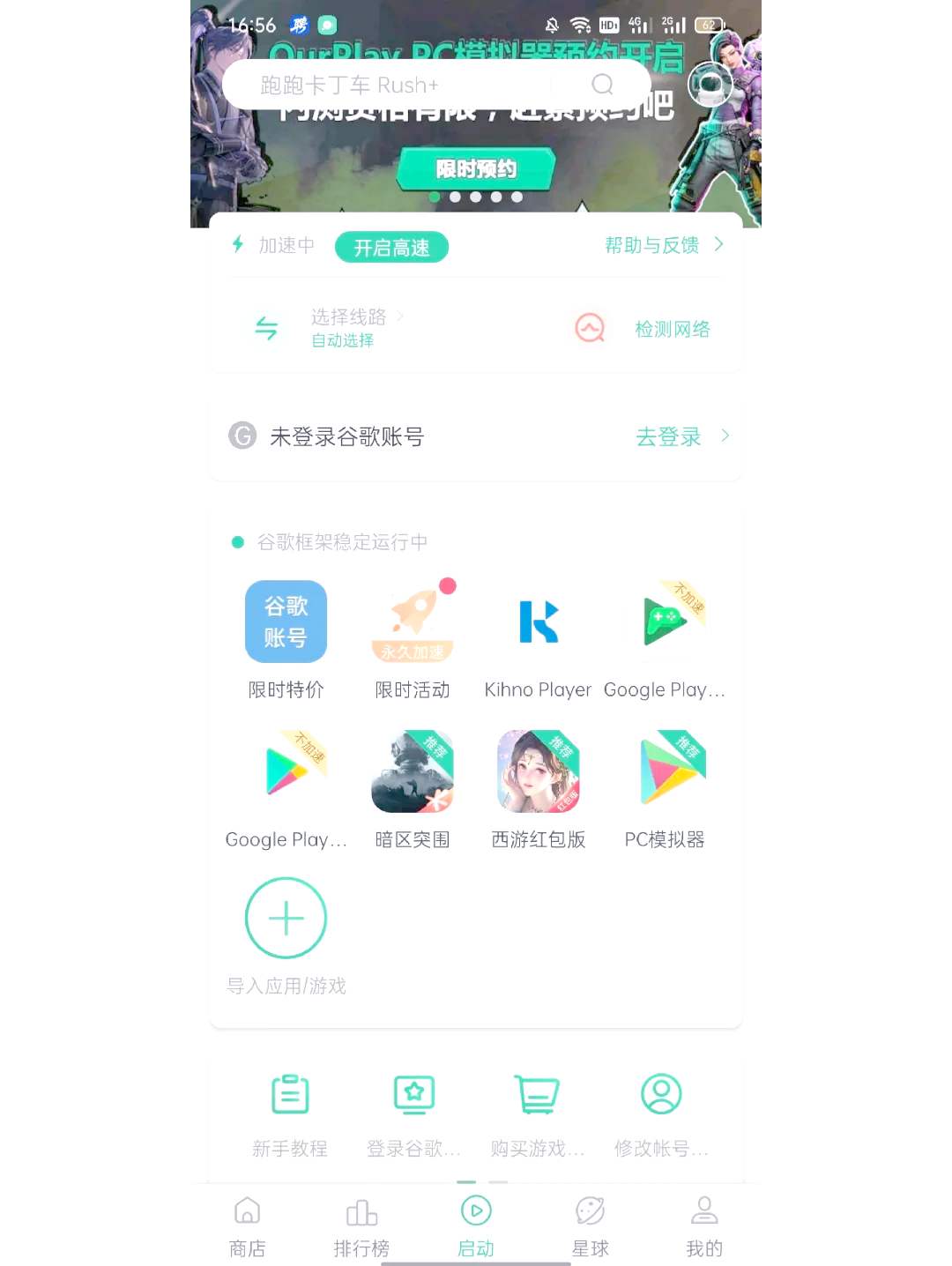Viewport: 952px width, 1266px height.
Task: Open the avatar icon beside the search bar
Action: click(x=710, y=85)
